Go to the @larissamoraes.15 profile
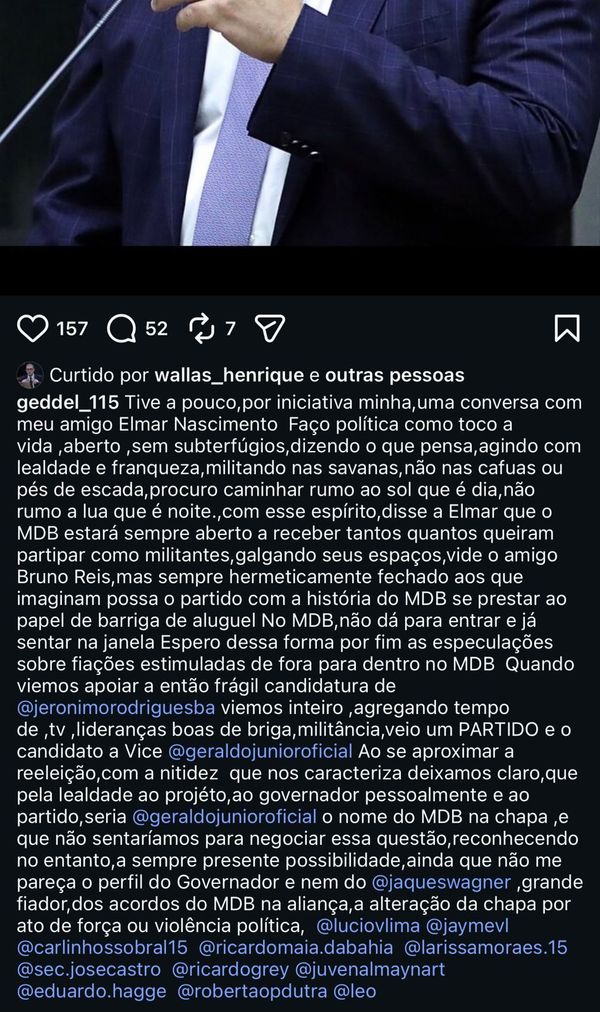This screenshot has width=600, height=1012. click(x=485, y=947)
